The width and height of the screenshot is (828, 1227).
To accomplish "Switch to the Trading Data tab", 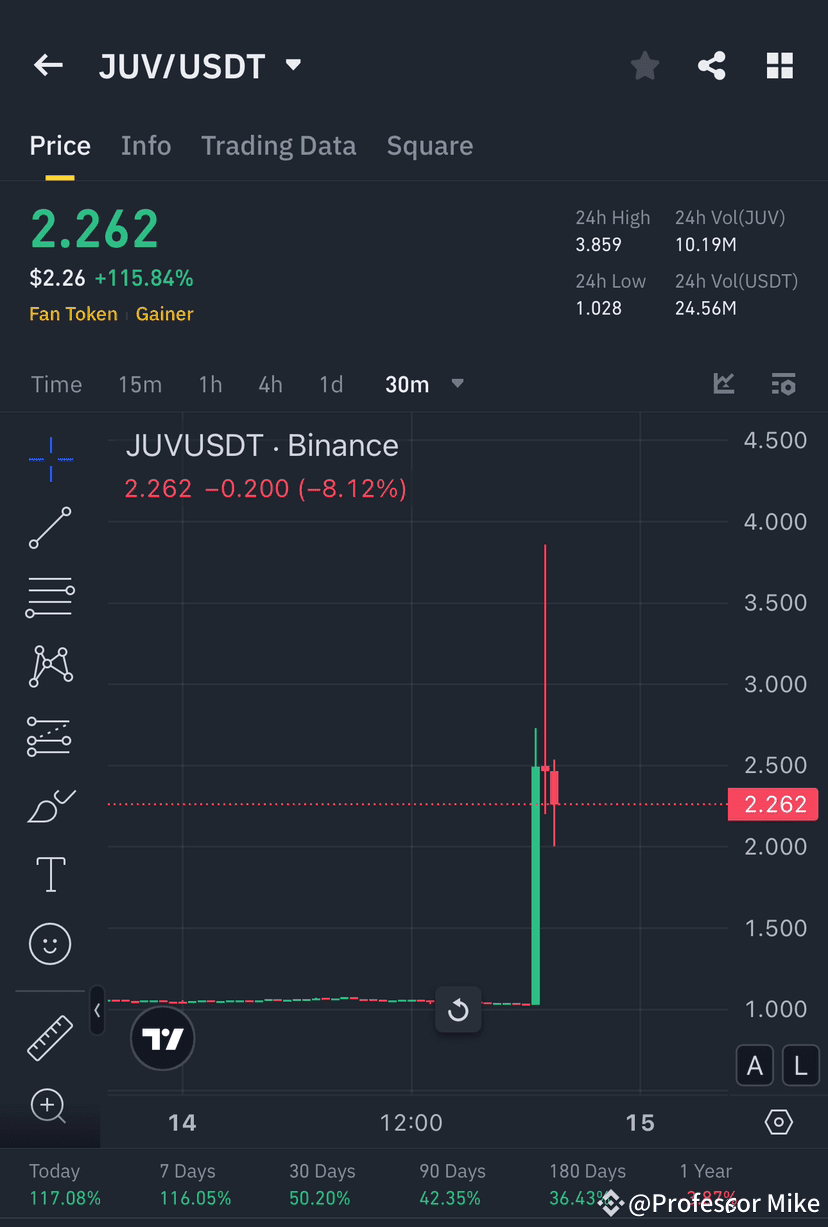I will click(x=278, y=145).
